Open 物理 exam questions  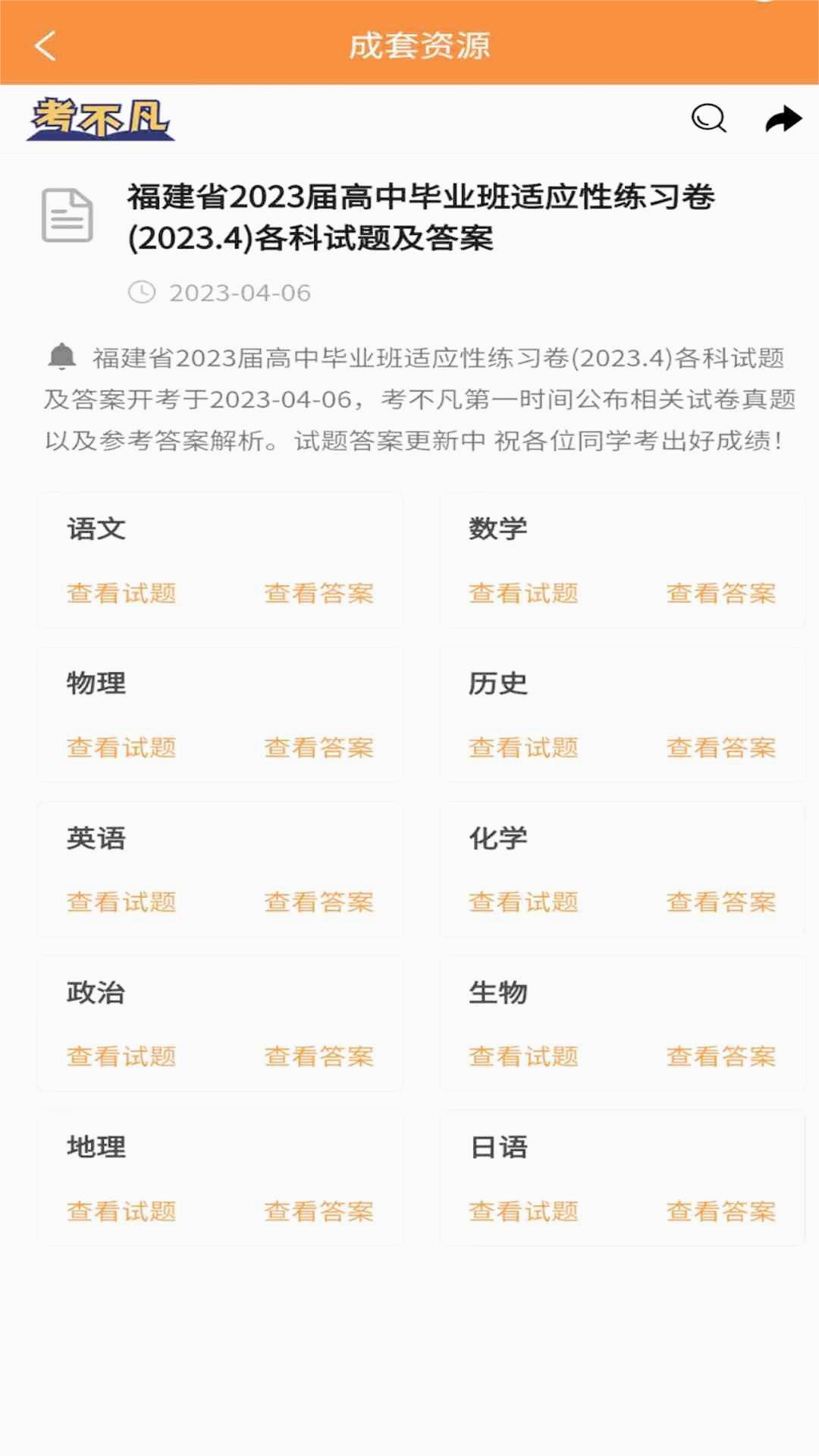[x=121, y=748]
